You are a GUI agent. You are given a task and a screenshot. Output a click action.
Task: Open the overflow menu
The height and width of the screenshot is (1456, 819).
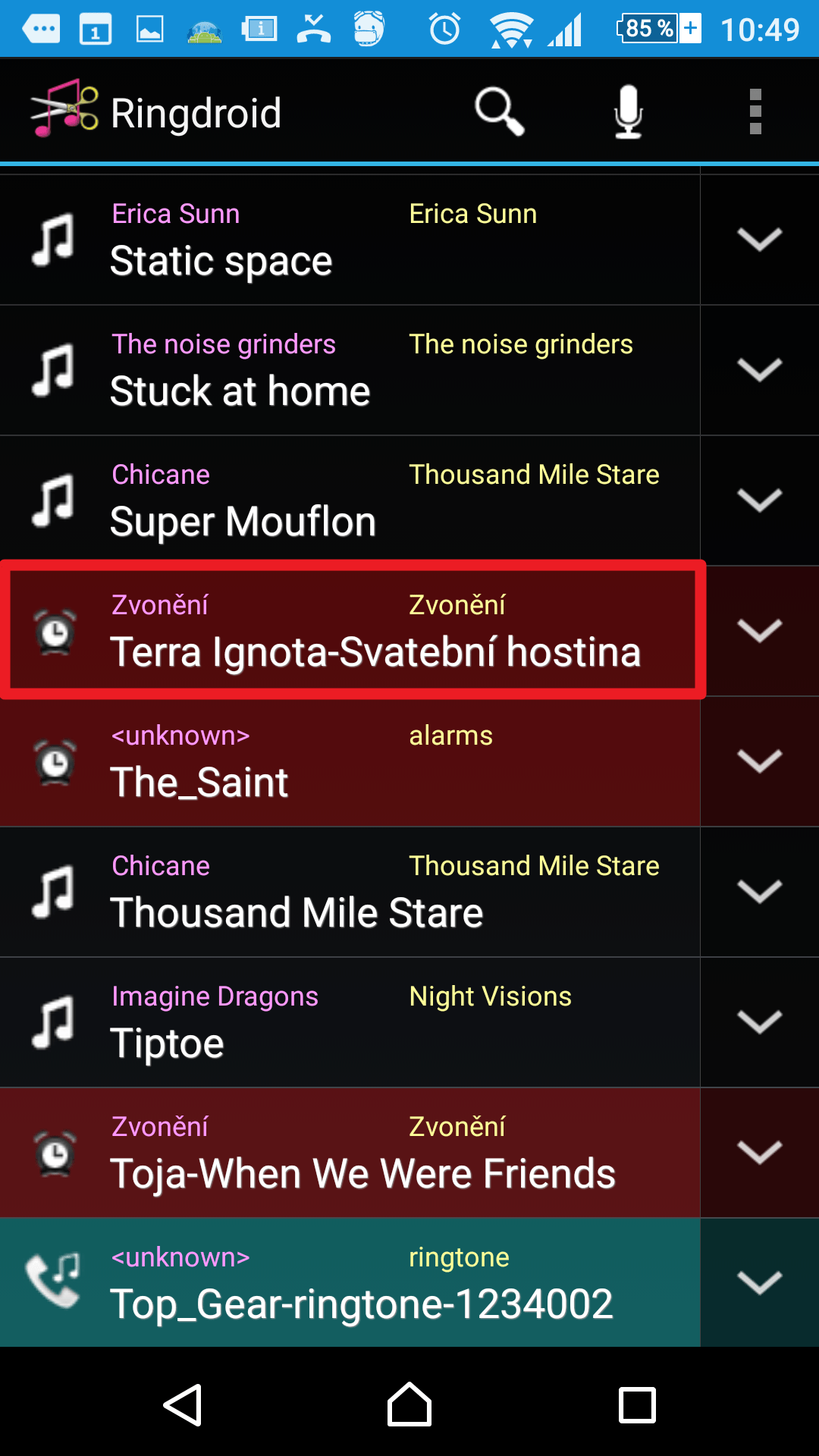point(755,112)
